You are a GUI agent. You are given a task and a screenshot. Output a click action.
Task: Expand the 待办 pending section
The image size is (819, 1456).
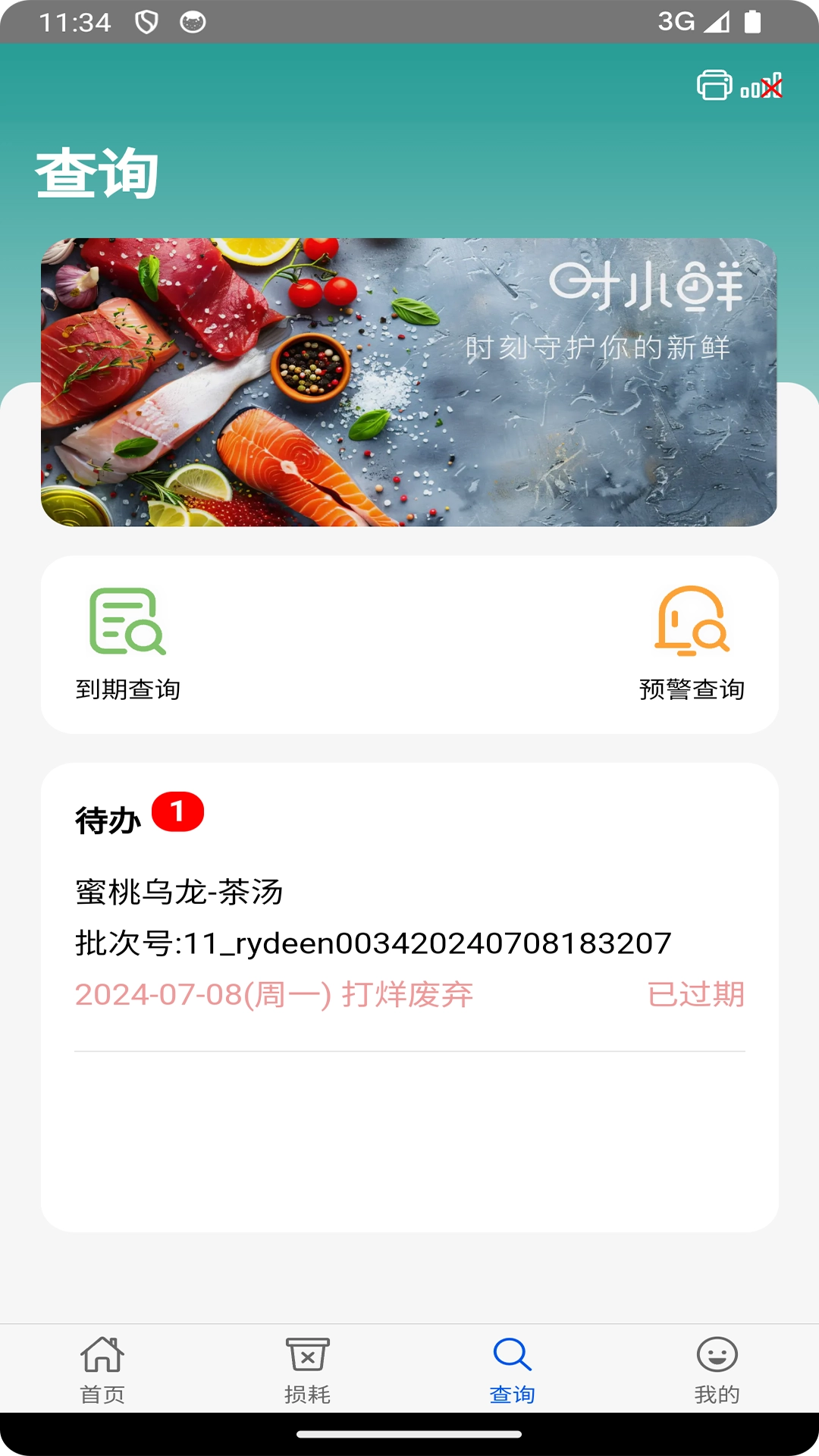[108, 817]
